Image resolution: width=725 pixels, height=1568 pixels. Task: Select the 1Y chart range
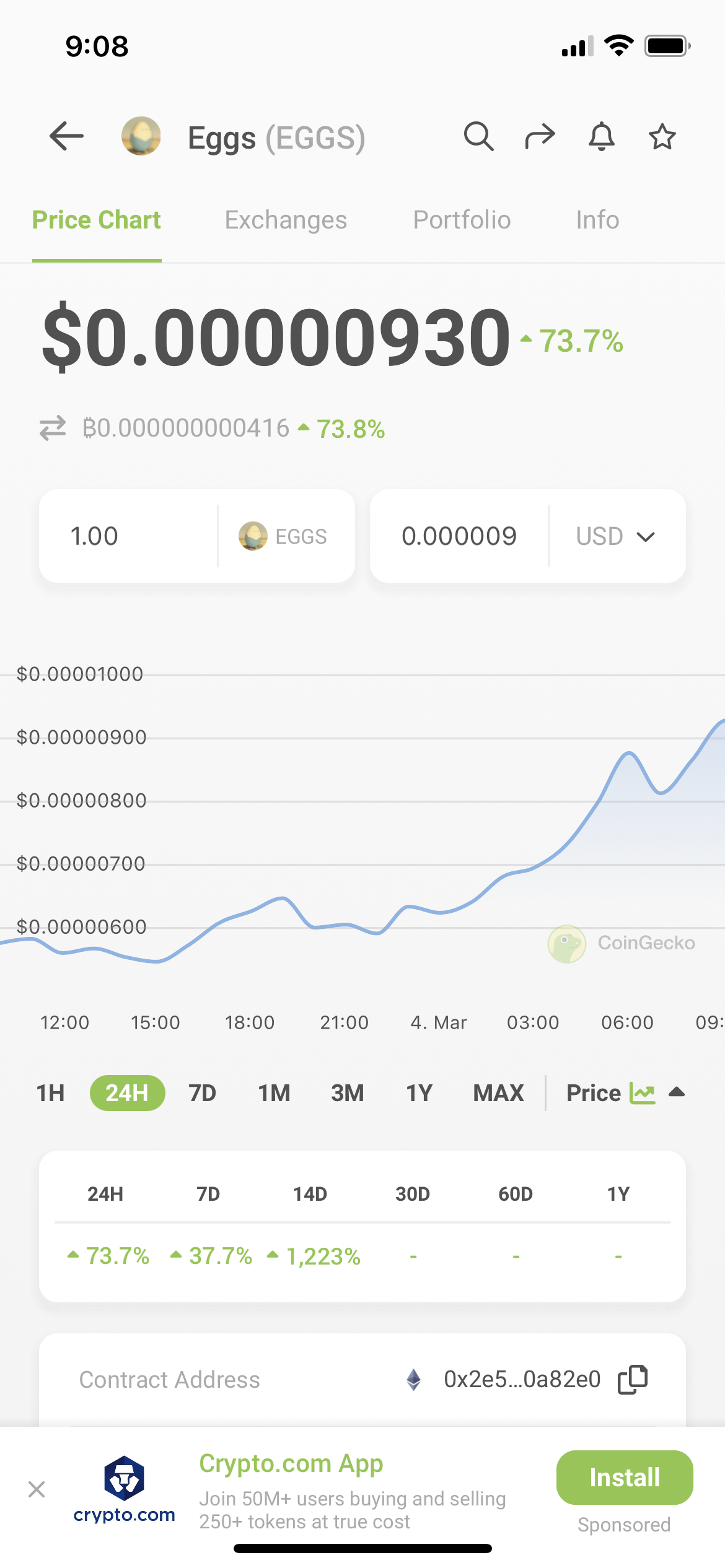click(419, 1093)
